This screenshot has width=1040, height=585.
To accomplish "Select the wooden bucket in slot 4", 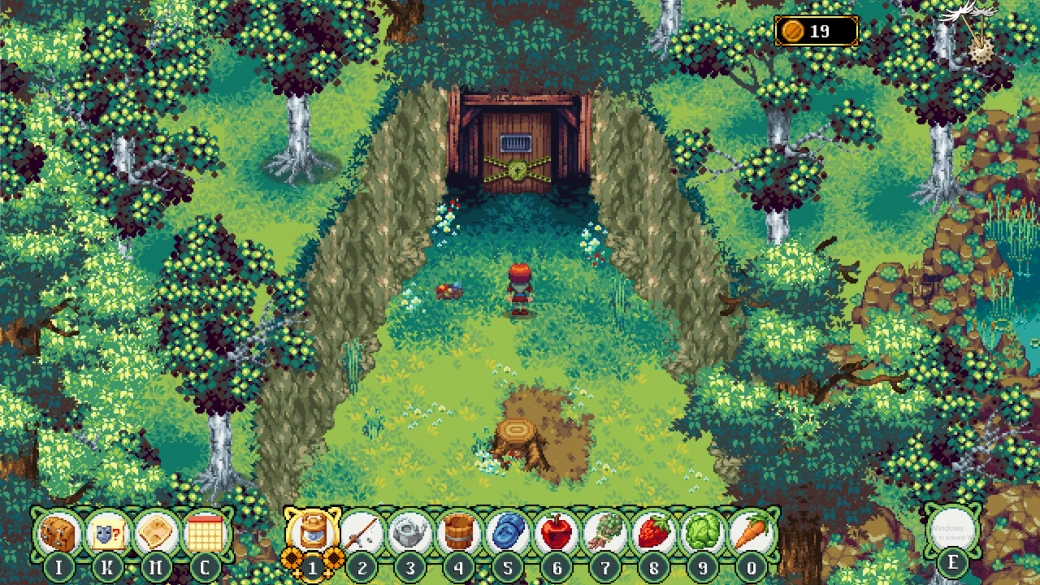I will [459, 534].
